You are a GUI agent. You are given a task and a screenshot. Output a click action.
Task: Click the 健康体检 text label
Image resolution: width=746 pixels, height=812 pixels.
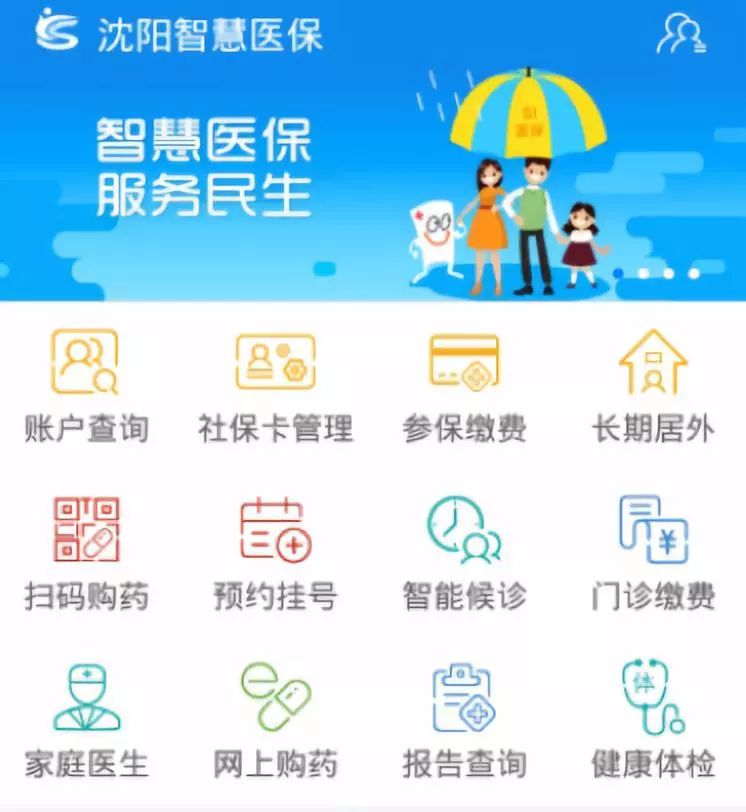pyautogui.click(x=653, y=763)
